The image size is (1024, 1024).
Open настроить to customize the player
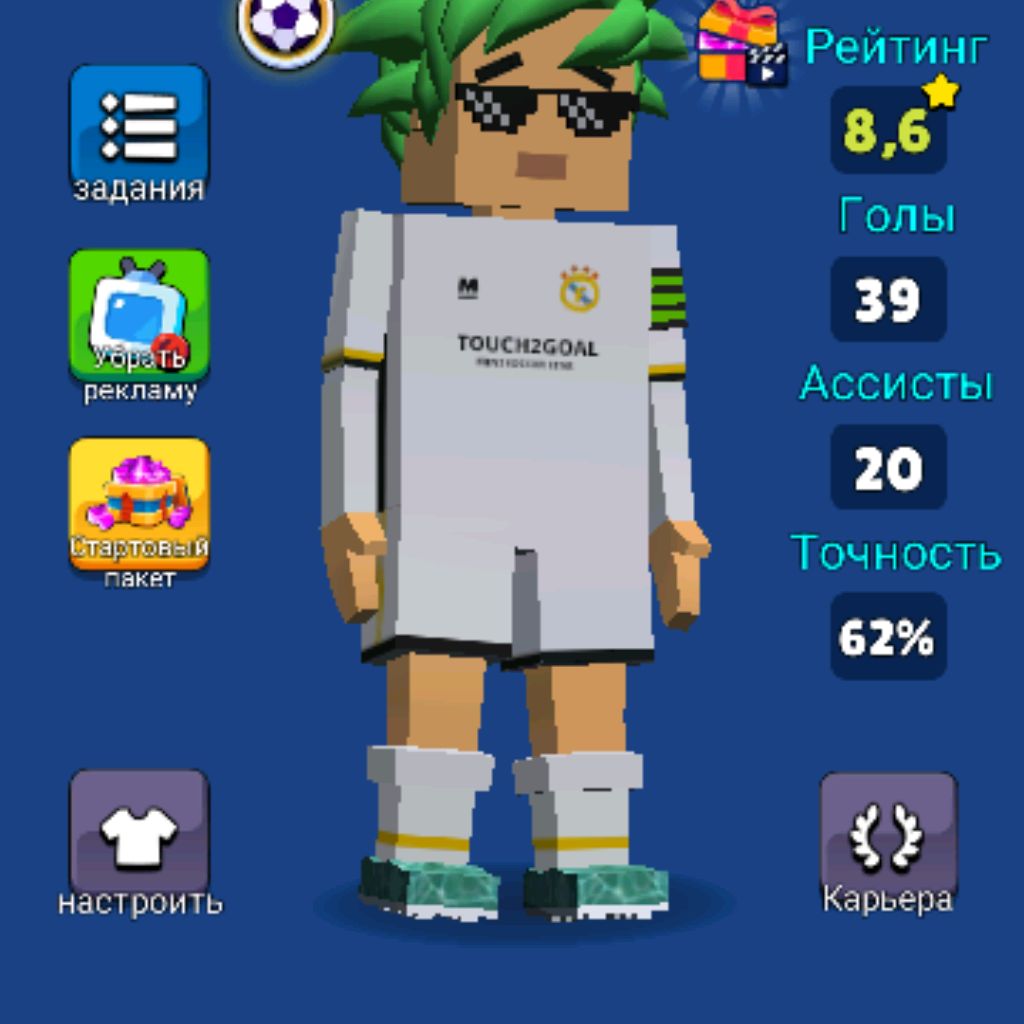coord(139,832)
